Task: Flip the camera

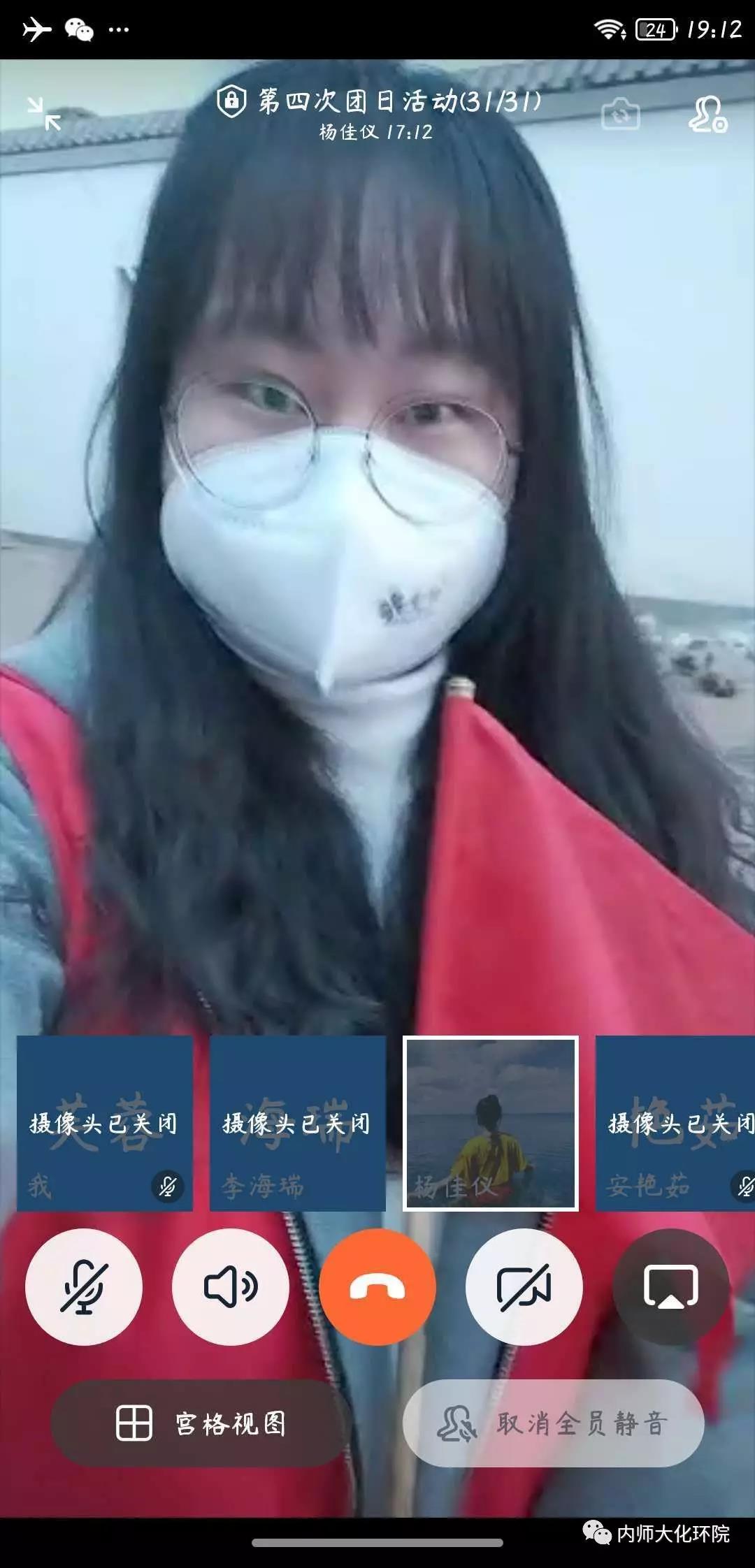Action: [x=620, y=114]
